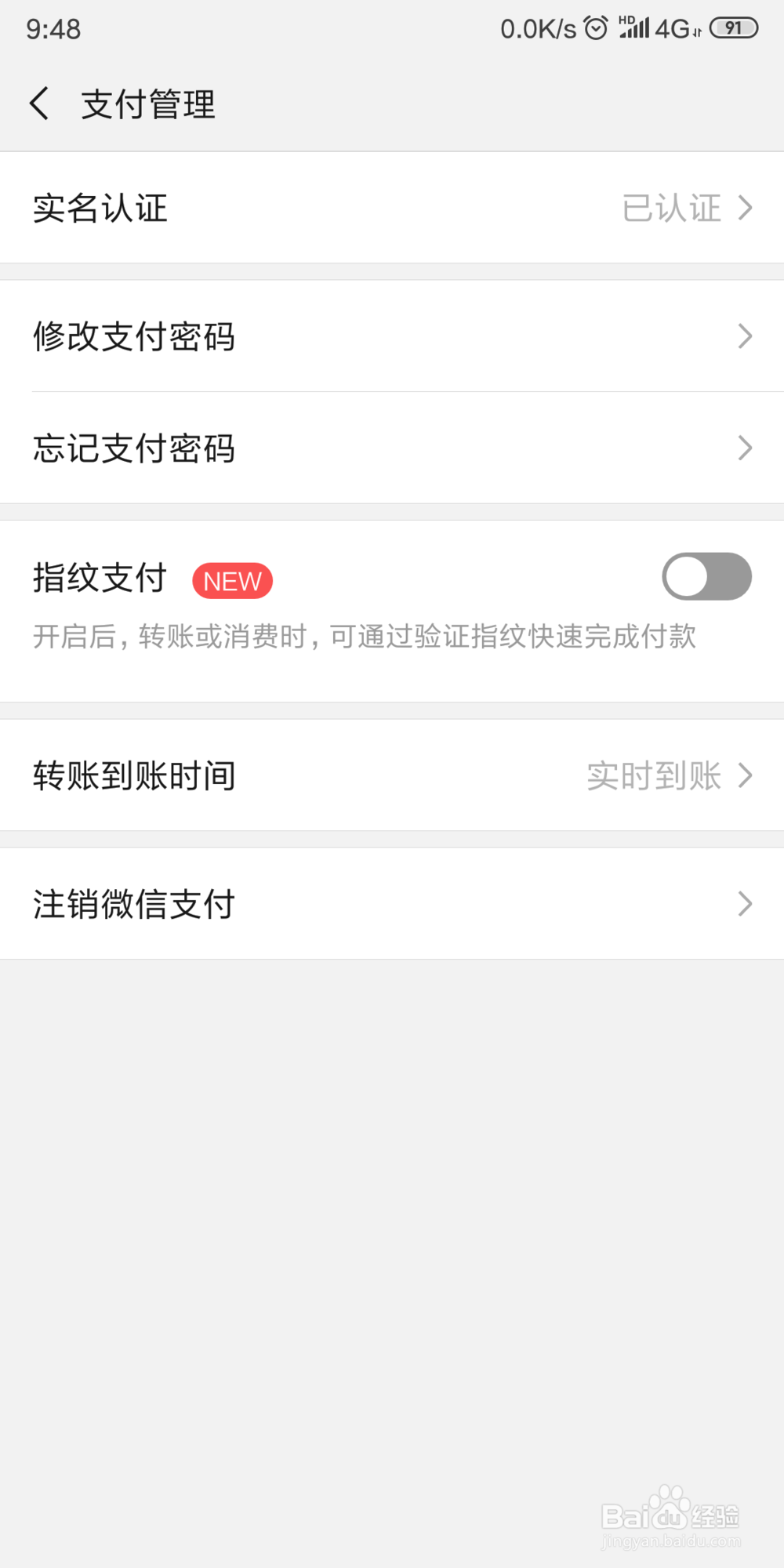Click the chevron on the 注销微信支付 row
784x1568 pixels.
(x=745, y=904)
